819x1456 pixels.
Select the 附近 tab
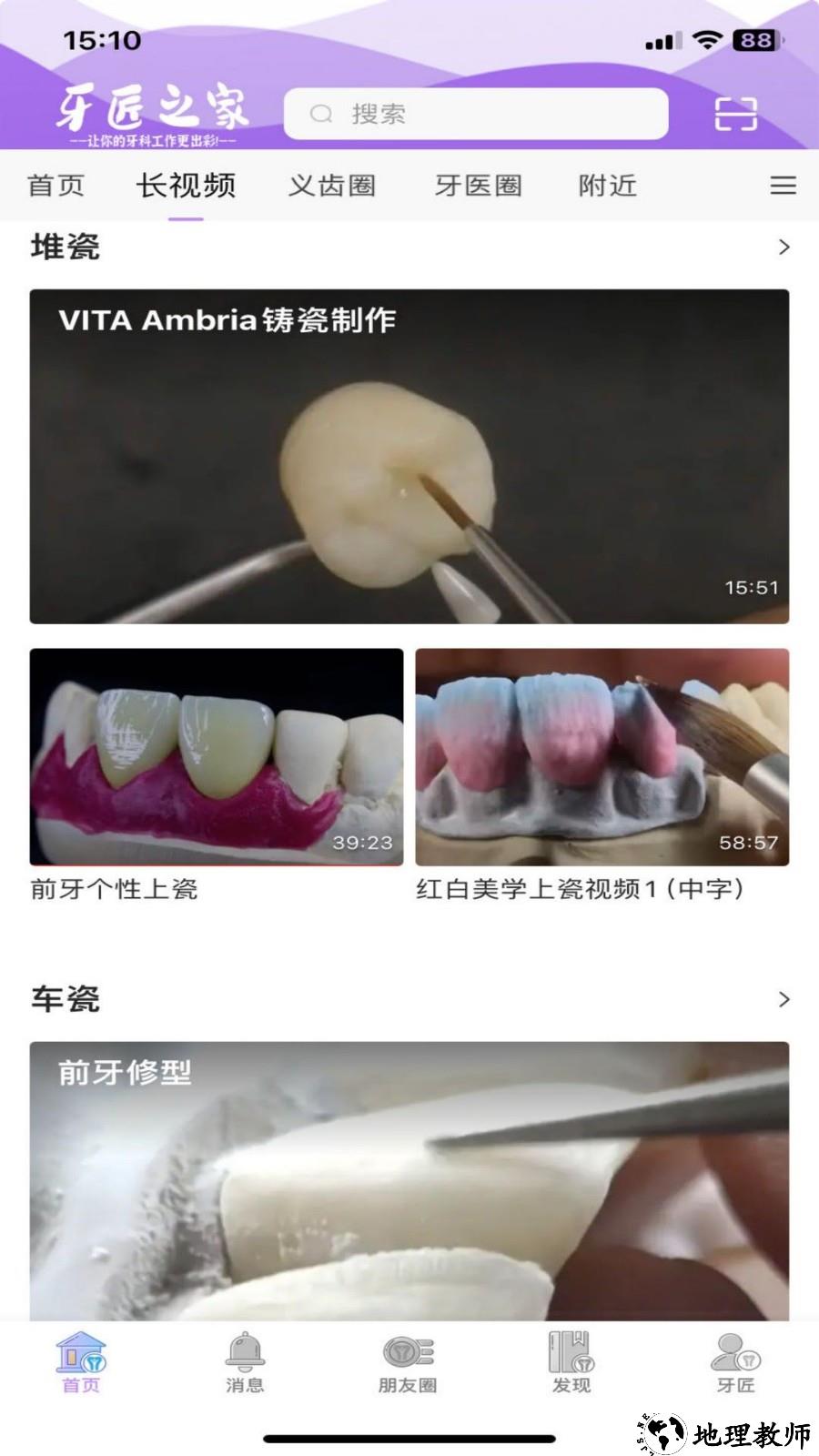[x=607, y=186]
